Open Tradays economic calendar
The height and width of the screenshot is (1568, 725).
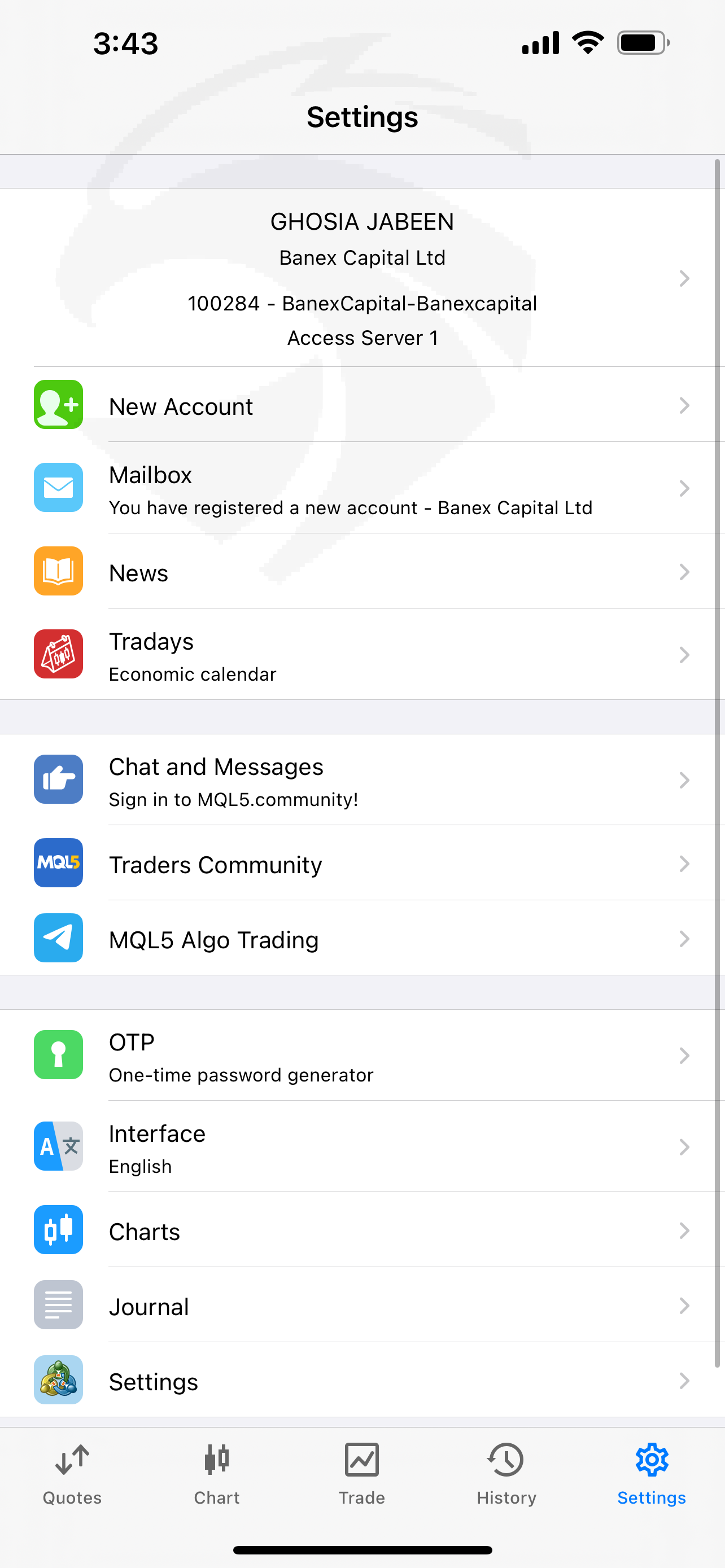(x=362, y=654)
